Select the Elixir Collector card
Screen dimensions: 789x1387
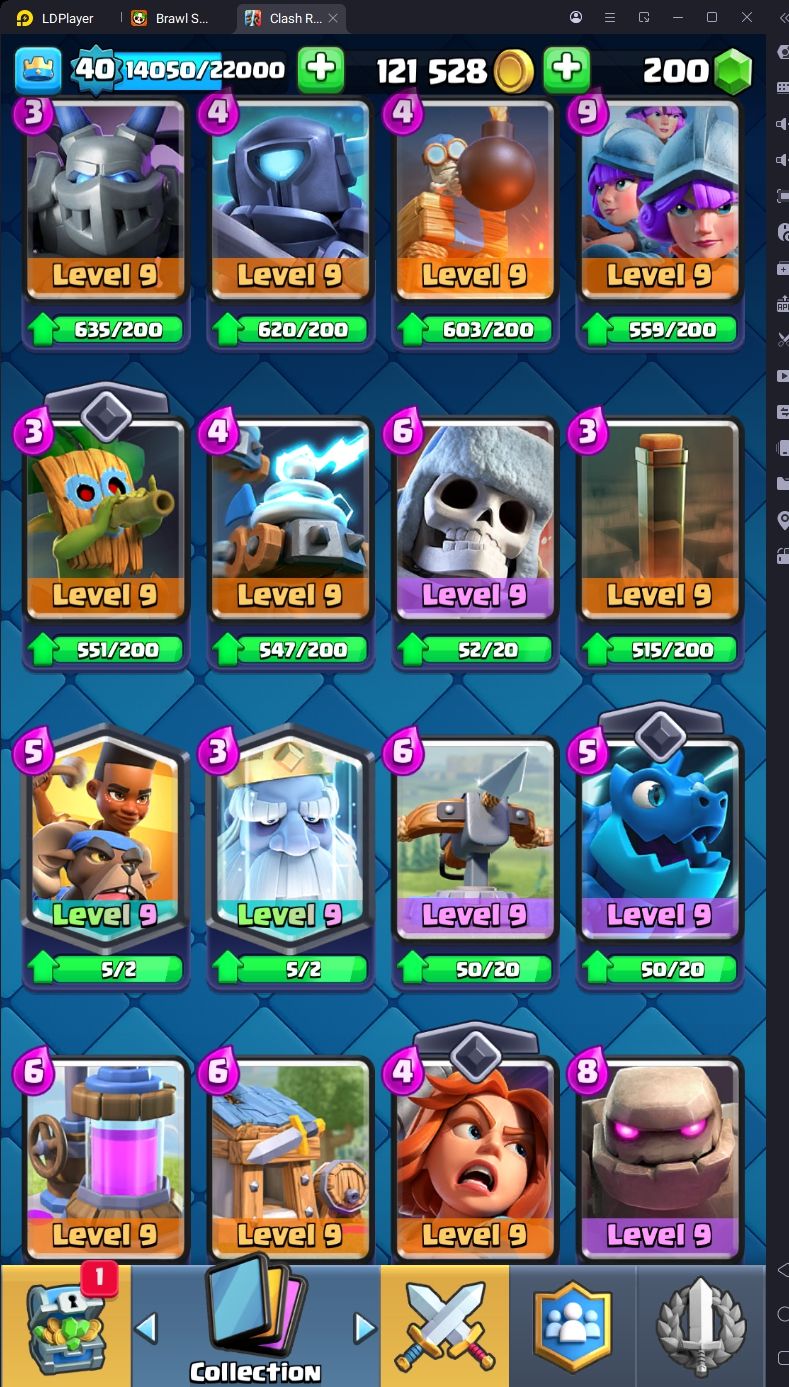[105, 1160]
